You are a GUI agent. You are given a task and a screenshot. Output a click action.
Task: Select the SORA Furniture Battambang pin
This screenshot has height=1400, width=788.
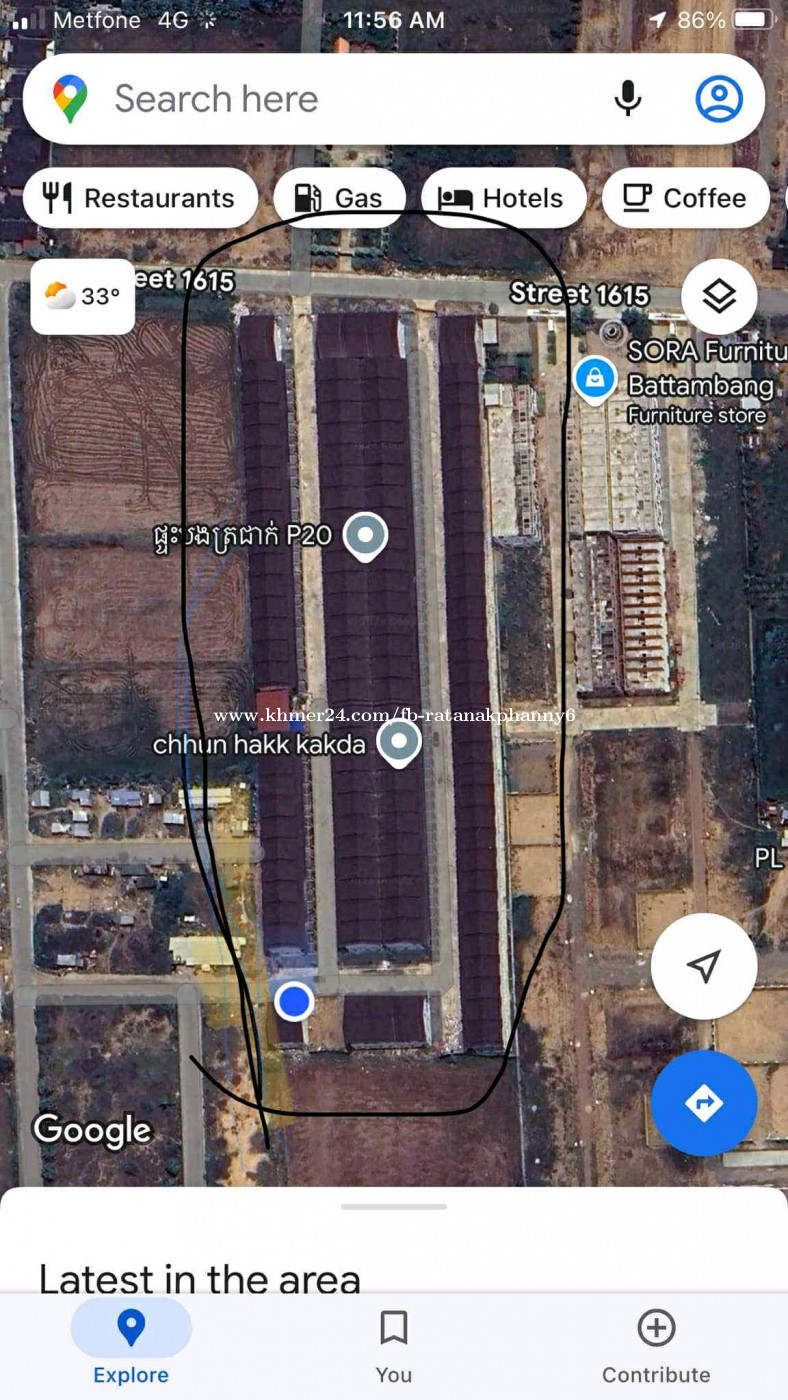595,380
